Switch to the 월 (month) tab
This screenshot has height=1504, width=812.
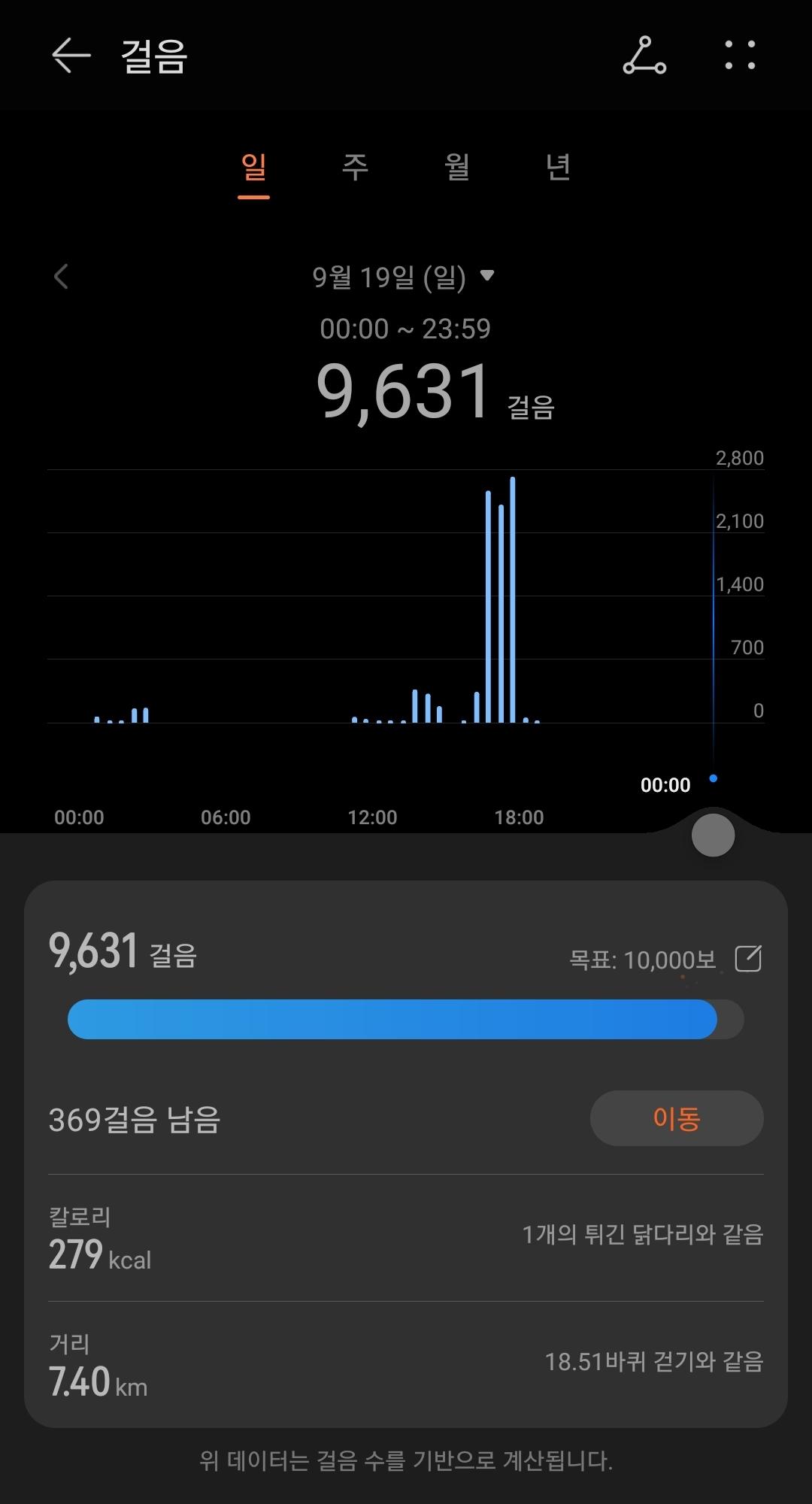(457, 168)
